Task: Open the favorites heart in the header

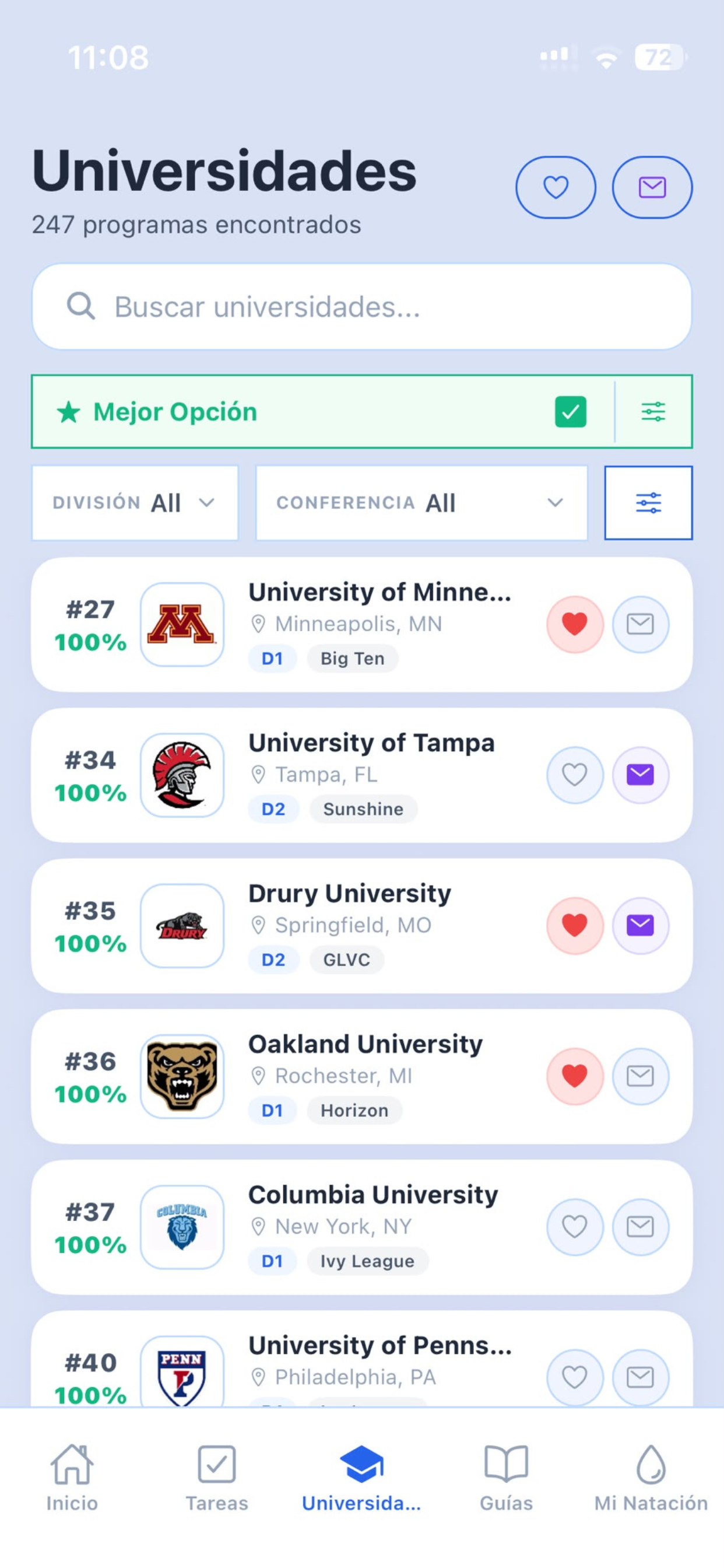Action: pos(556,187)
